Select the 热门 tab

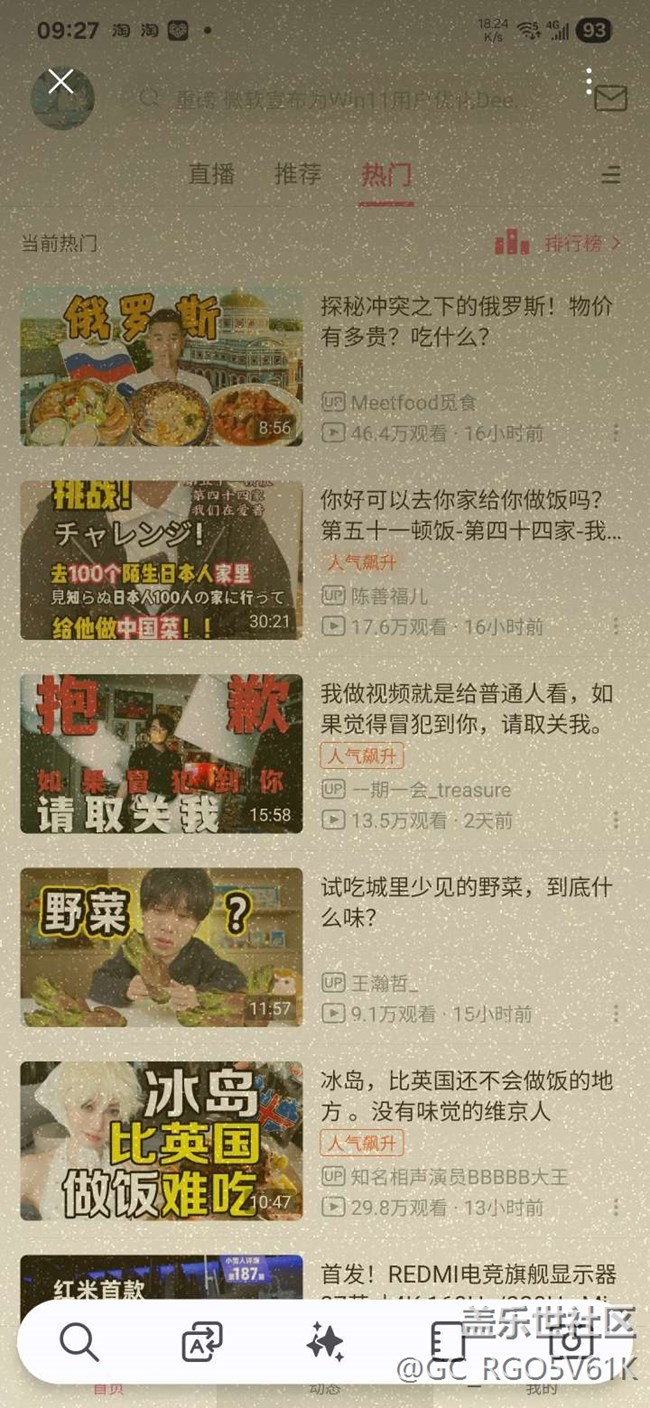[x=386, y=175]
